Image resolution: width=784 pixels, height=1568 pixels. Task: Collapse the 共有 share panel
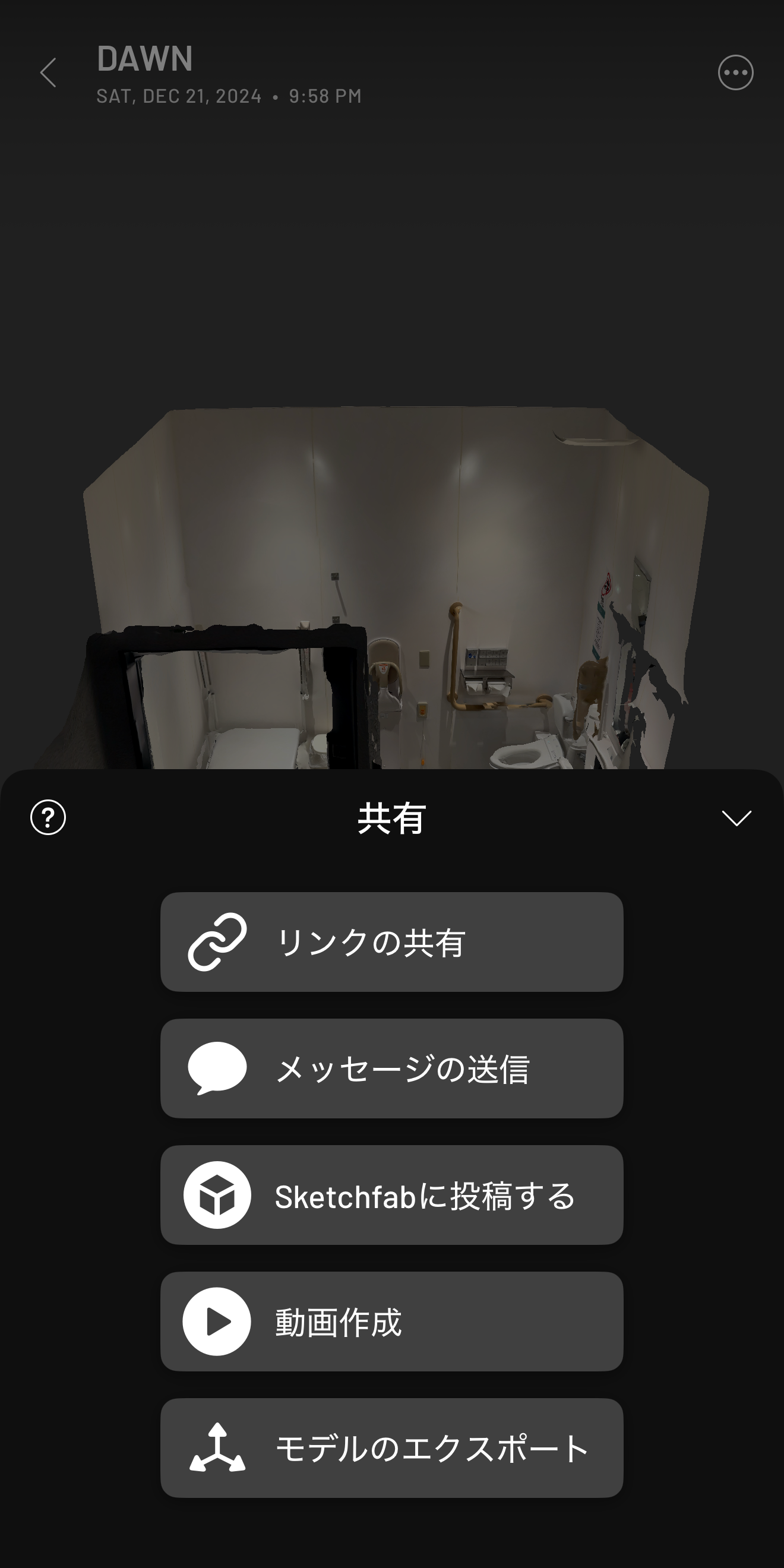pyautogui.click(x=736, y=818)
